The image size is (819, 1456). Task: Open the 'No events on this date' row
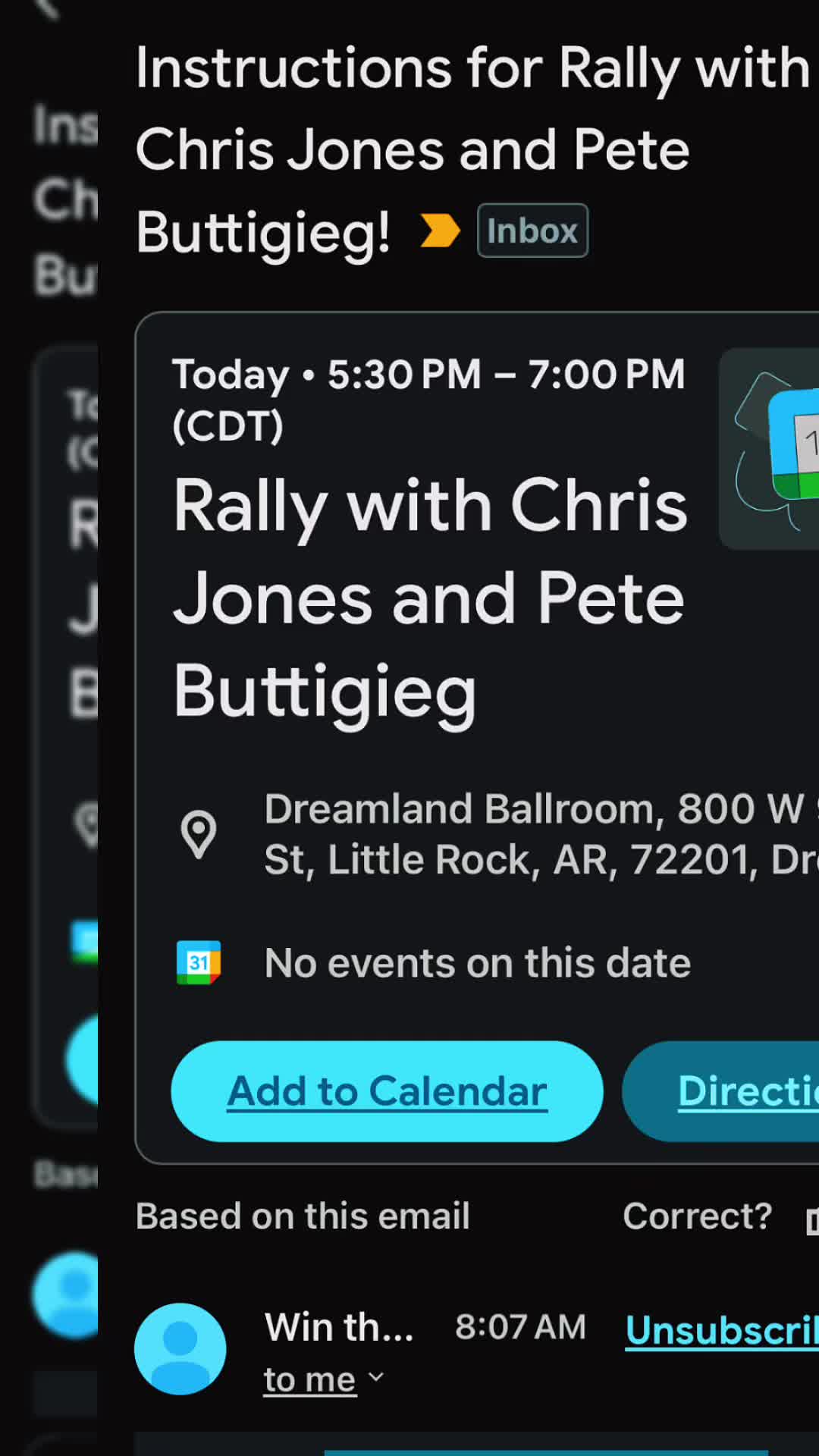[x=477, y=963]
